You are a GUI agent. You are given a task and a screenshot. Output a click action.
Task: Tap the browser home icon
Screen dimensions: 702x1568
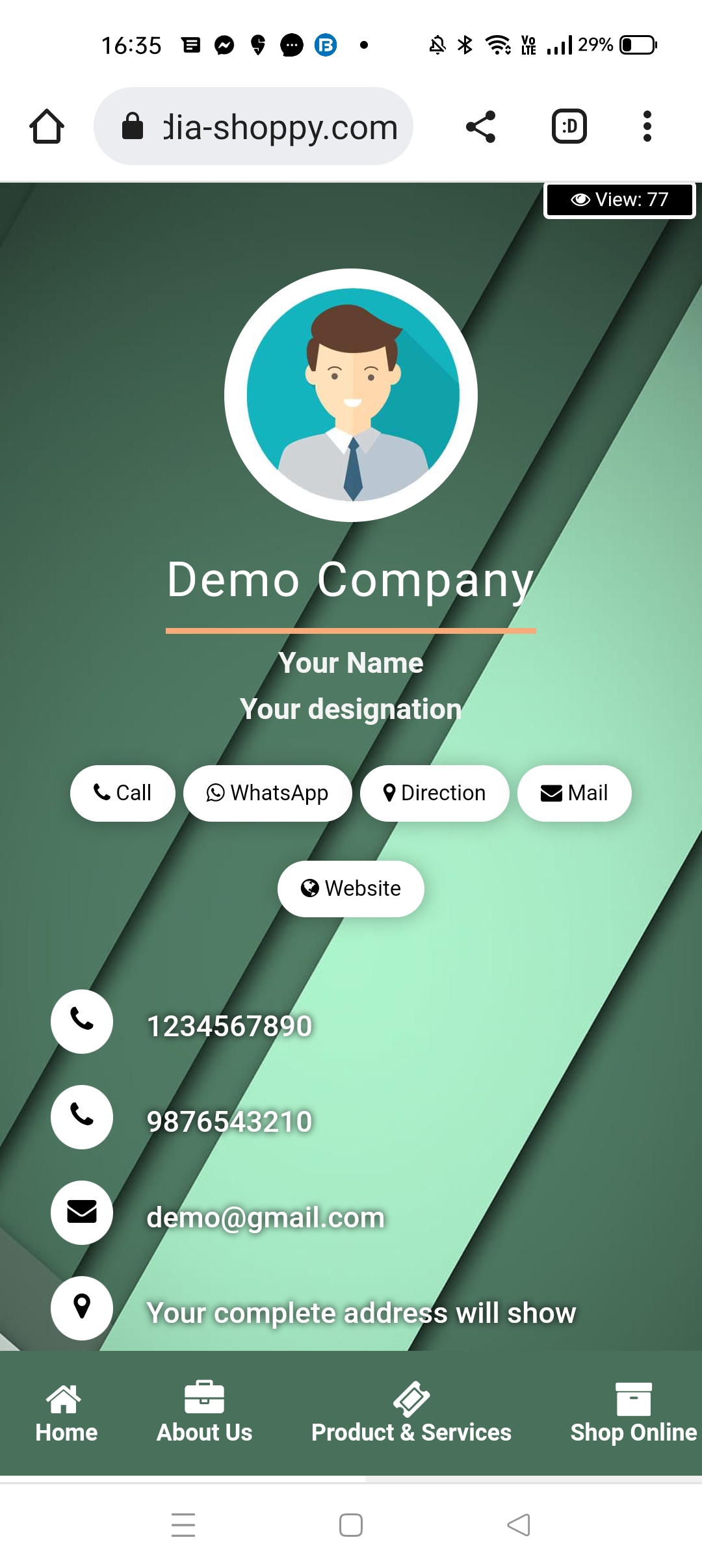[x=47, y=126]
